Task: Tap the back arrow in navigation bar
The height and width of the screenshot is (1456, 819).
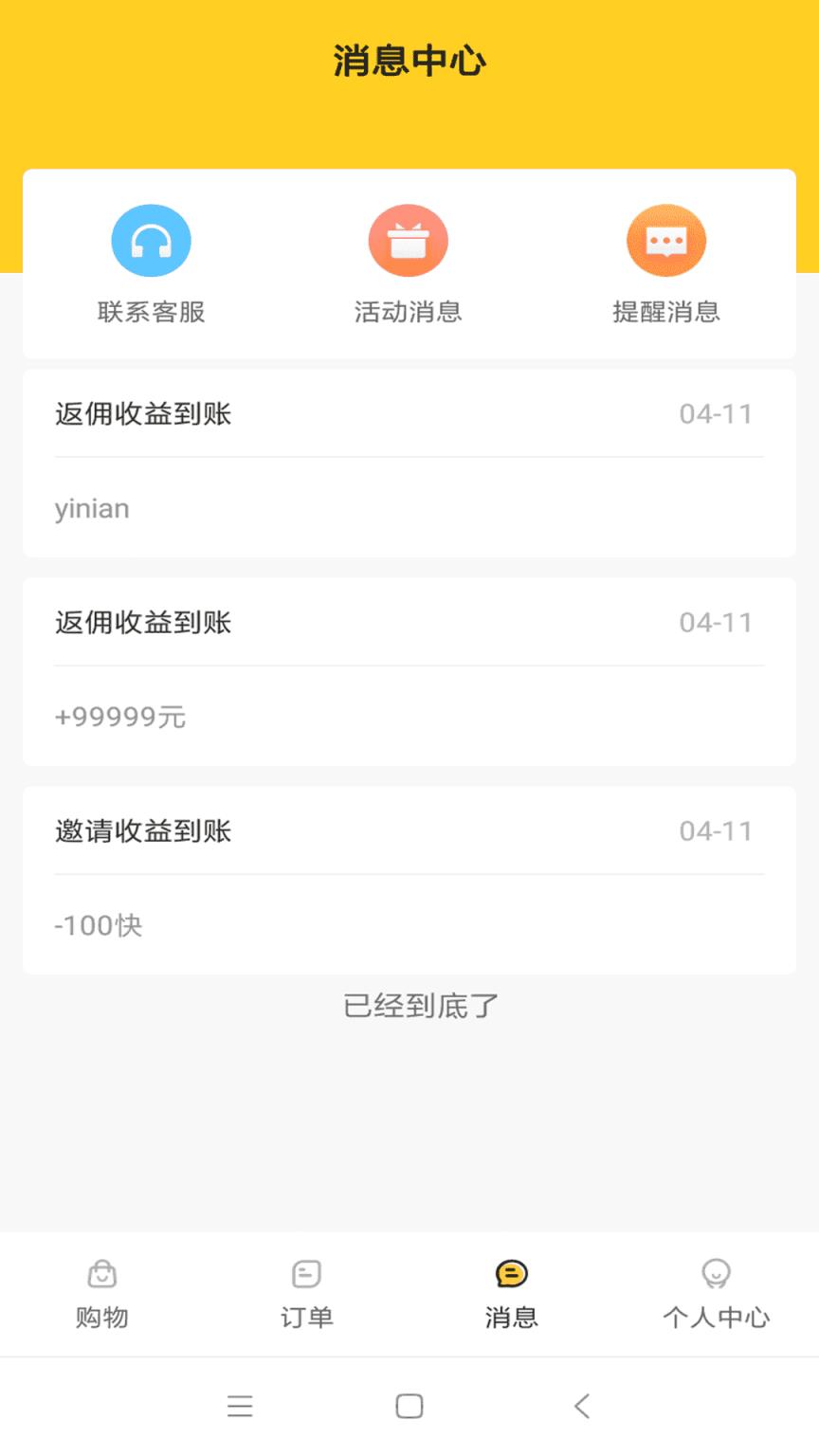Action: tap(581, 1407)
